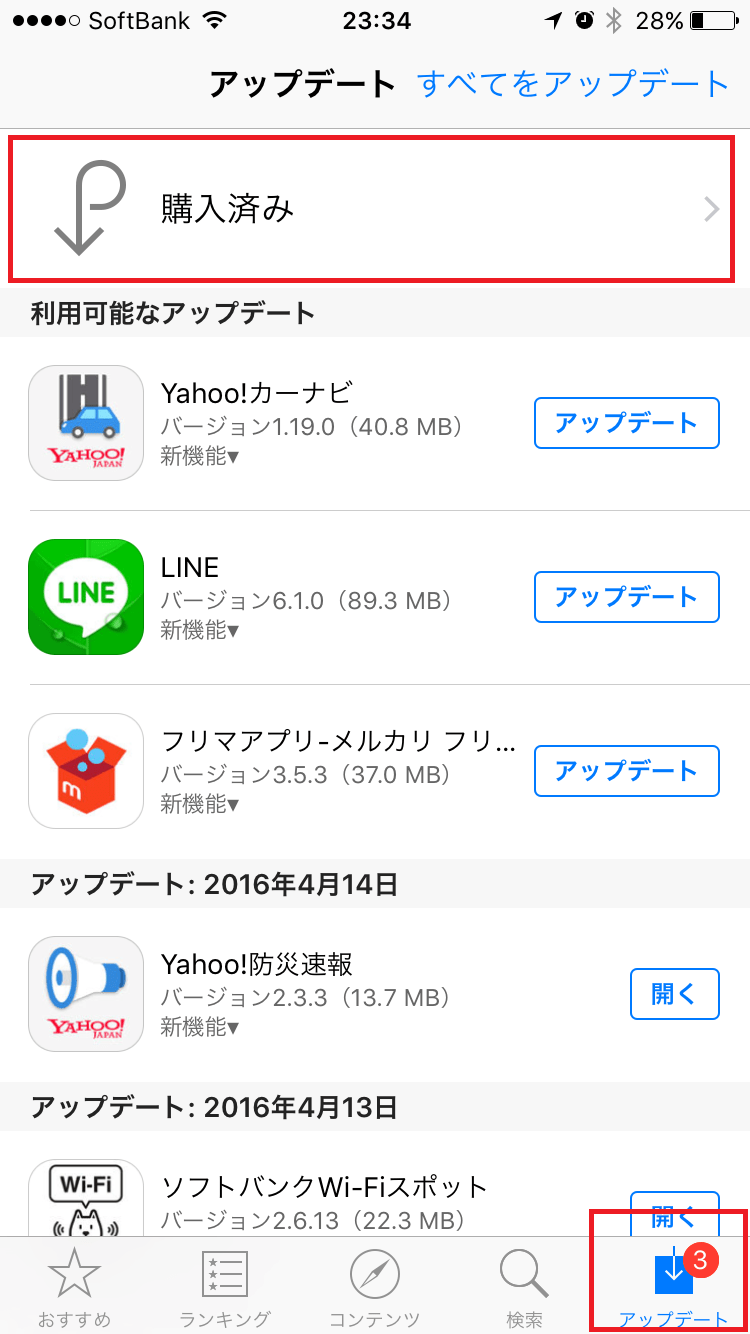Select the ランキング (Rankings) list icon
Screen dimensions: 750x1334
[x=223, y=1271]
